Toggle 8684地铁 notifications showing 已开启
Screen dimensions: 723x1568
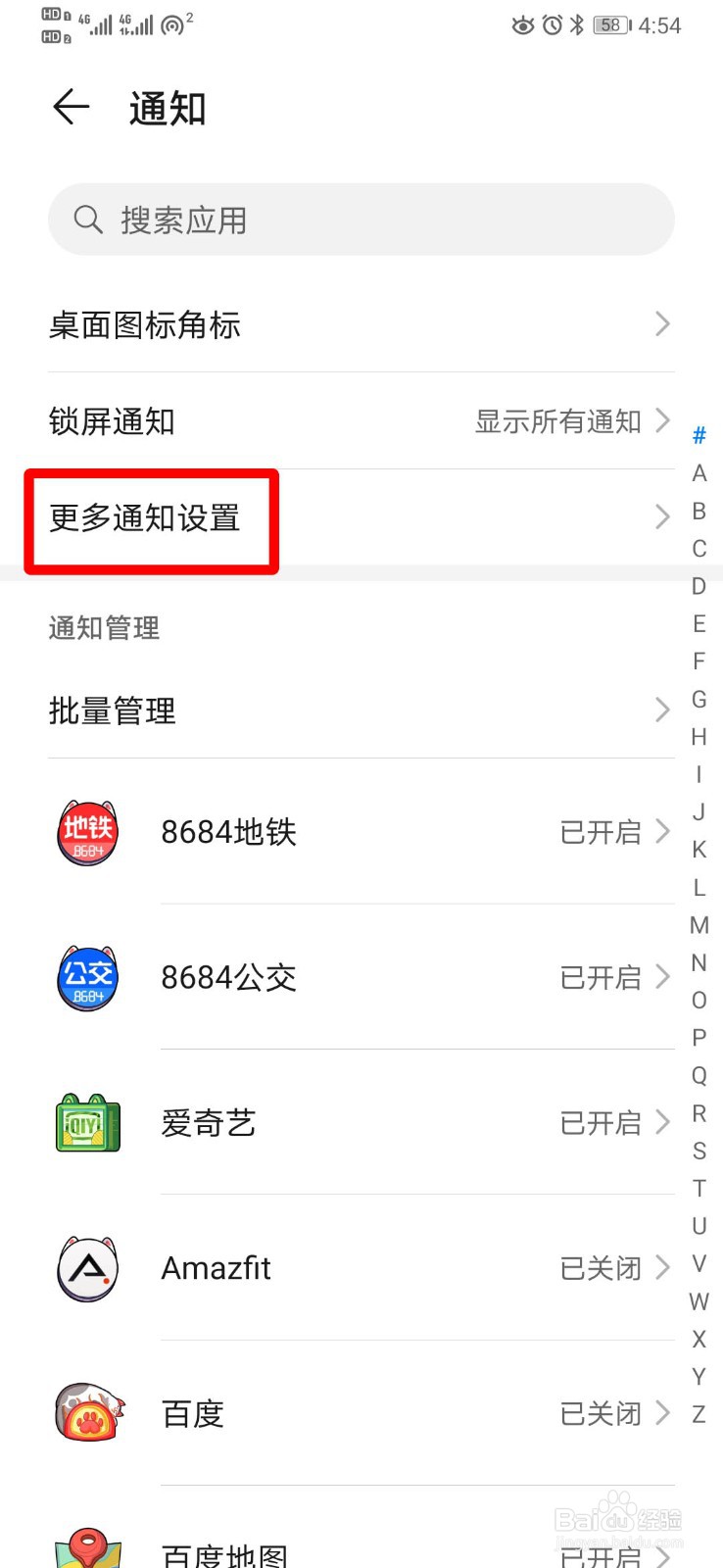coord(601,833)
